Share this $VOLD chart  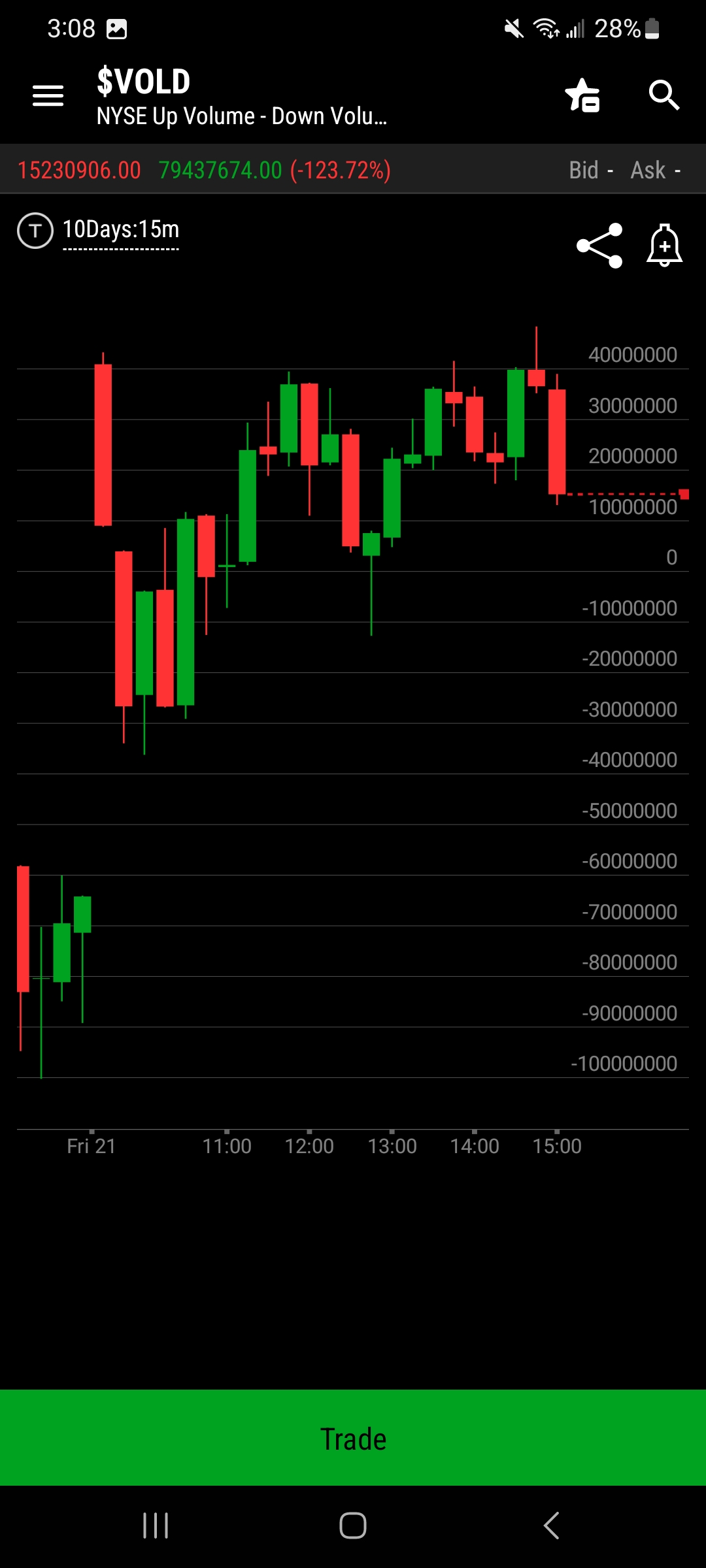click(599, 246)
